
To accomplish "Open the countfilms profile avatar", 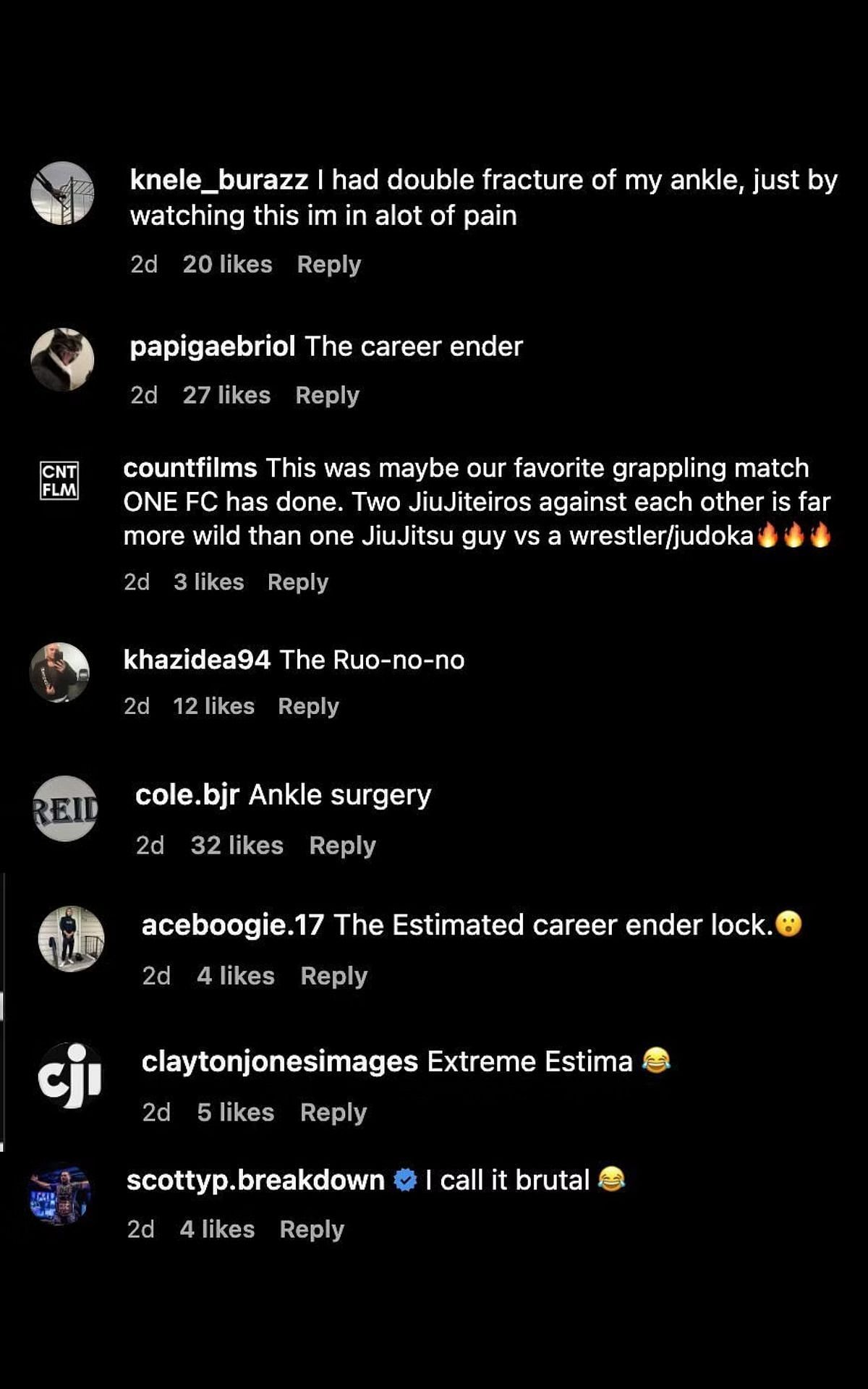I will point(59,481).
